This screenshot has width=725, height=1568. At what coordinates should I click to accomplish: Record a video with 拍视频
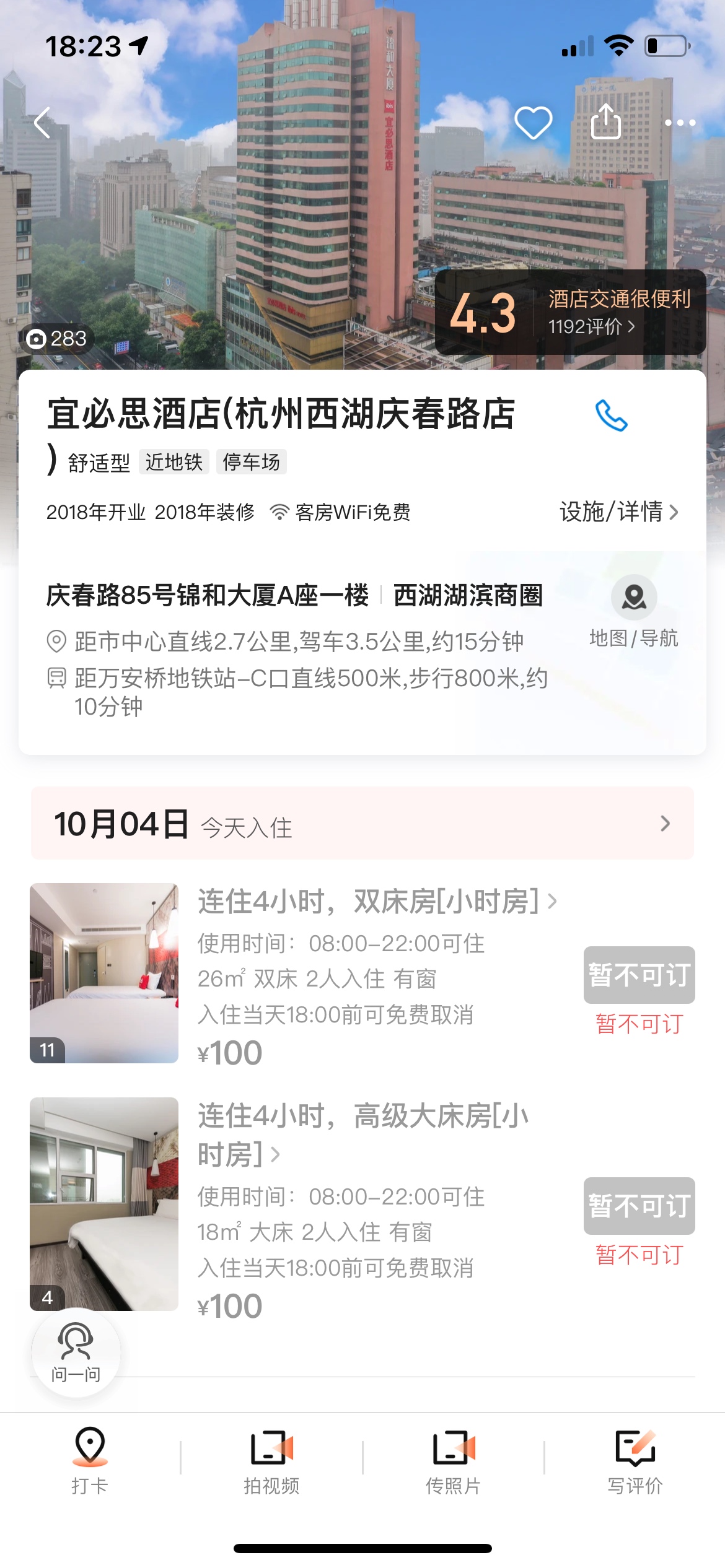click(271, 1460)
